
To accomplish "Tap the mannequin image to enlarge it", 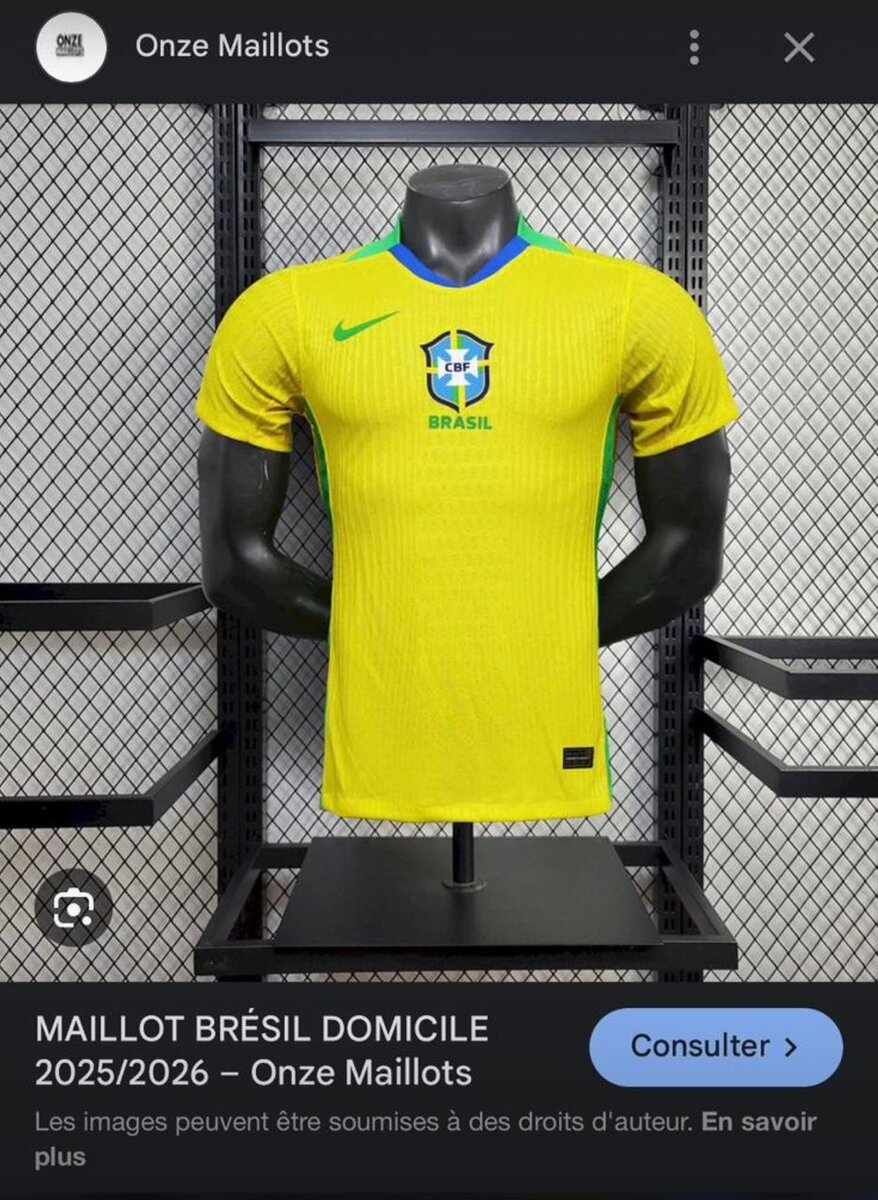I will tap(450, 500).
